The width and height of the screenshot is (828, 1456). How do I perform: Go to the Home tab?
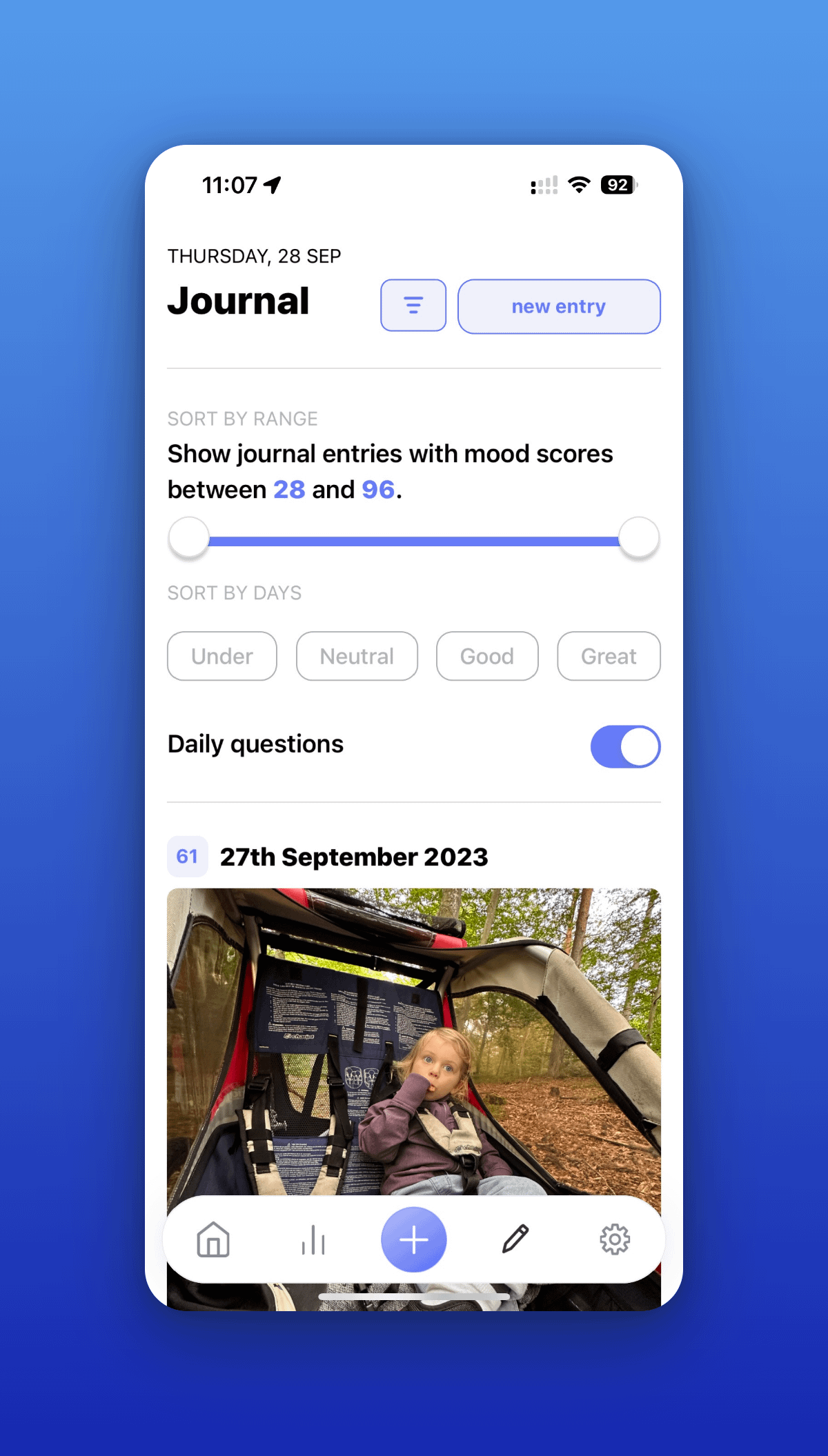click(213, 1239)
